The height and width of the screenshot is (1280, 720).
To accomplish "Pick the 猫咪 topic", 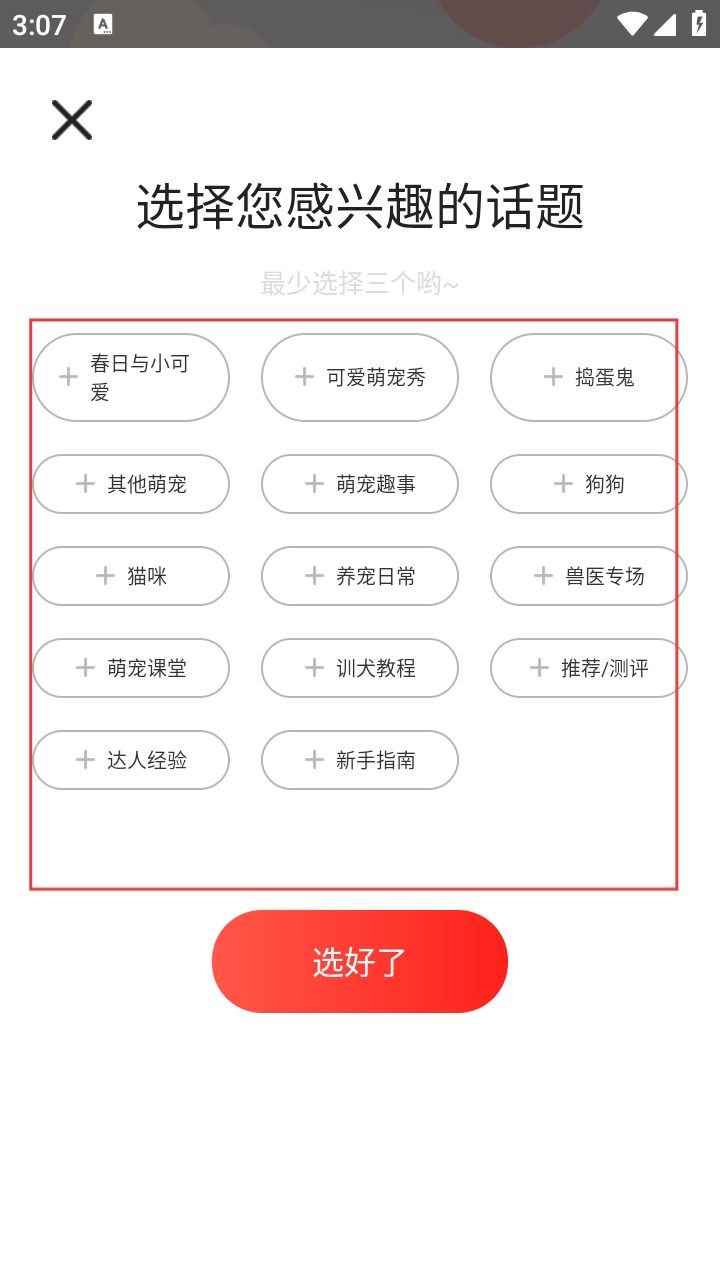I will click(131, 576).
